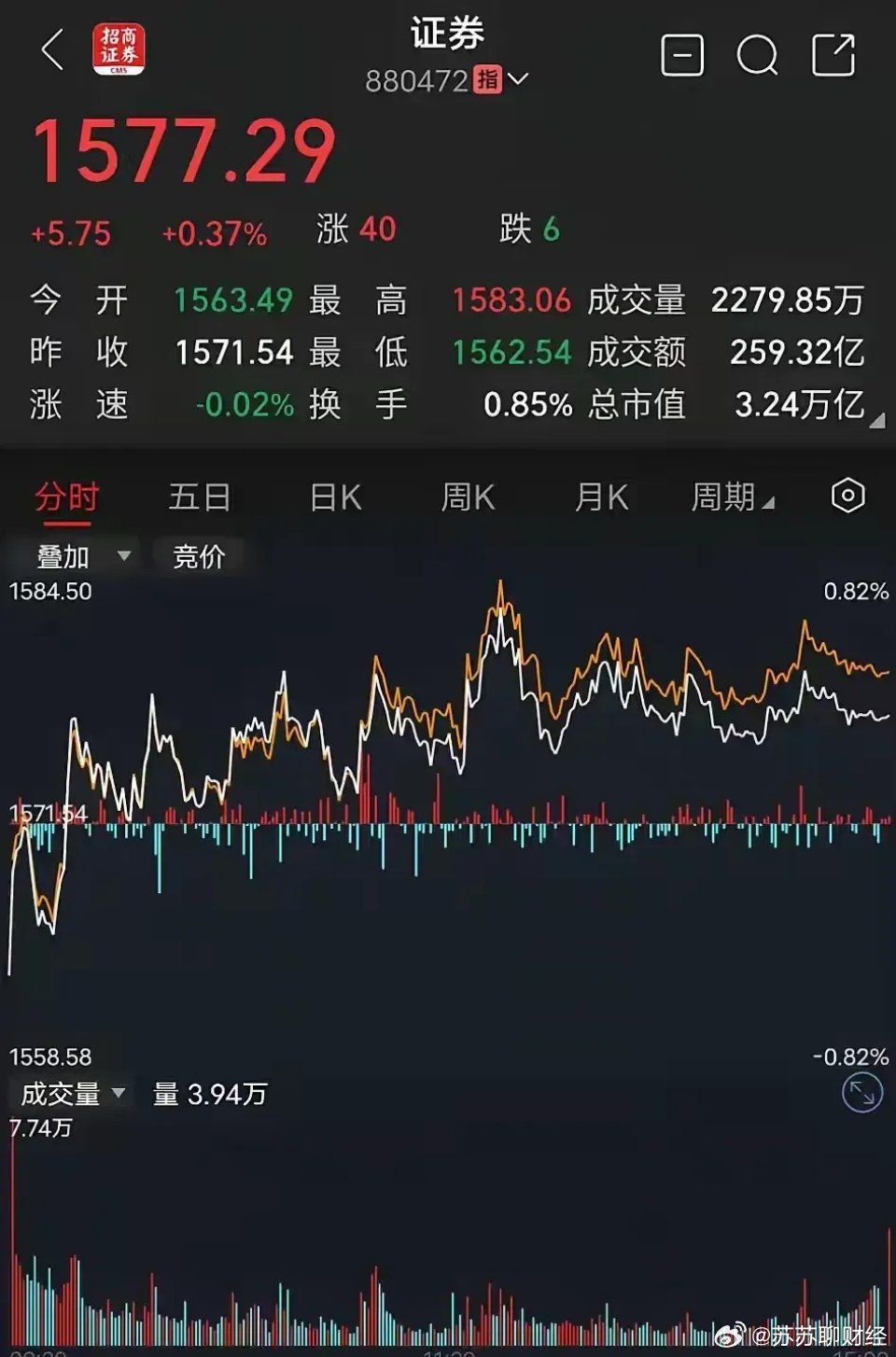Viewport: 896px width, 1357px height.
Task: Open the 周期 period dropdown
Action: pyautogui.click(x=733, y=497)
